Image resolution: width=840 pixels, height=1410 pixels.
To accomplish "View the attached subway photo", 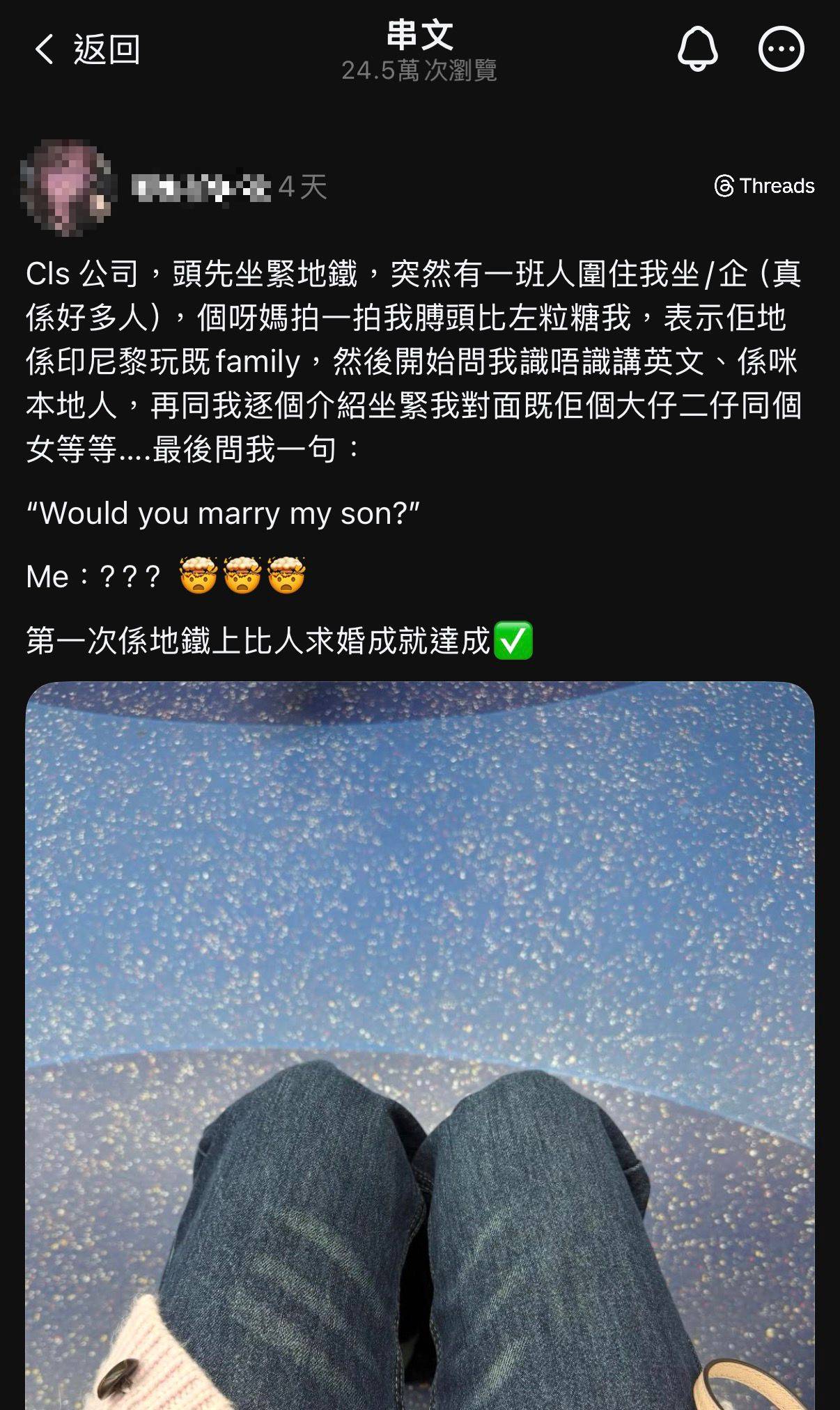I will pos(420,1045).
